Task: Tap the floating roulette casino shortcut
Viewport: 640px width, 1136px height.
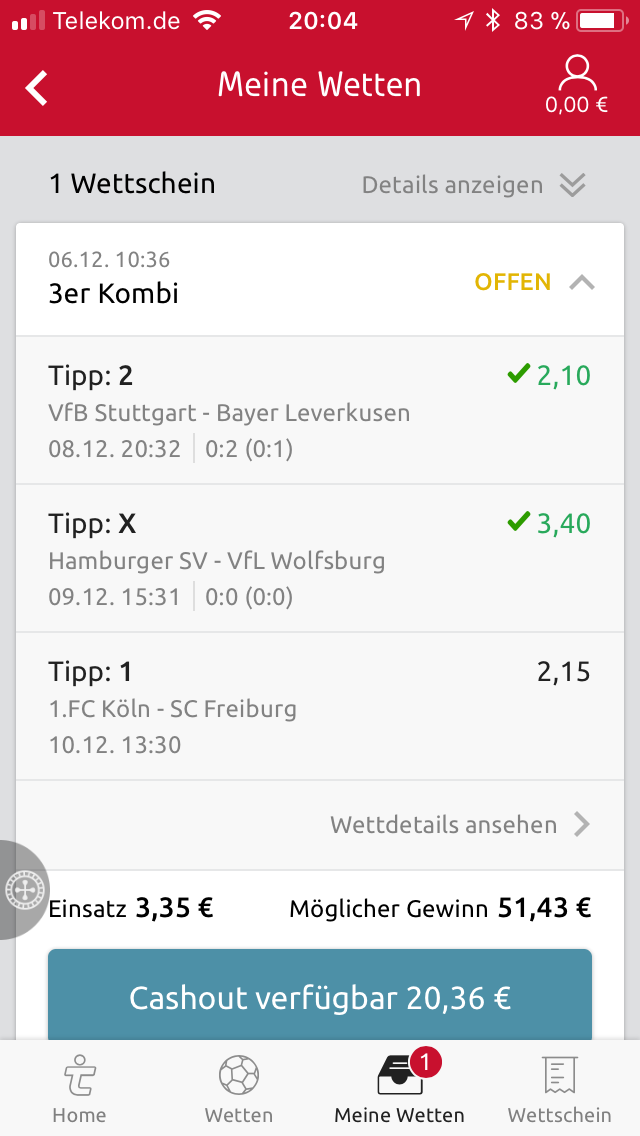Action: click(22, 889)
